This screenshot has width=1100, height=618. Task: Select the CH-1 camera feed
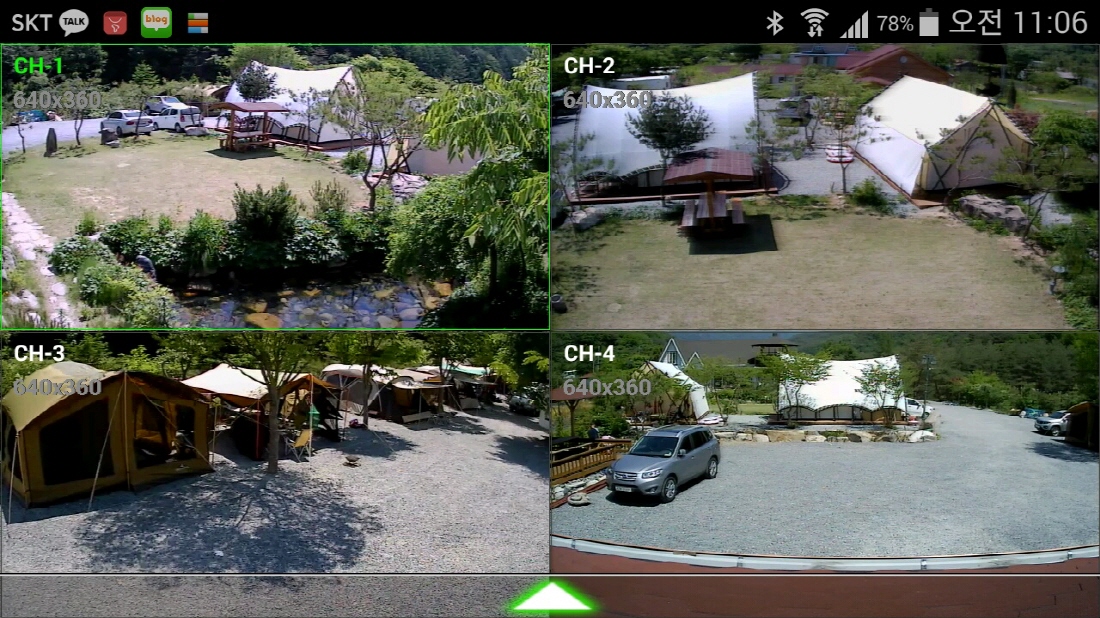[x=275, y=187]
